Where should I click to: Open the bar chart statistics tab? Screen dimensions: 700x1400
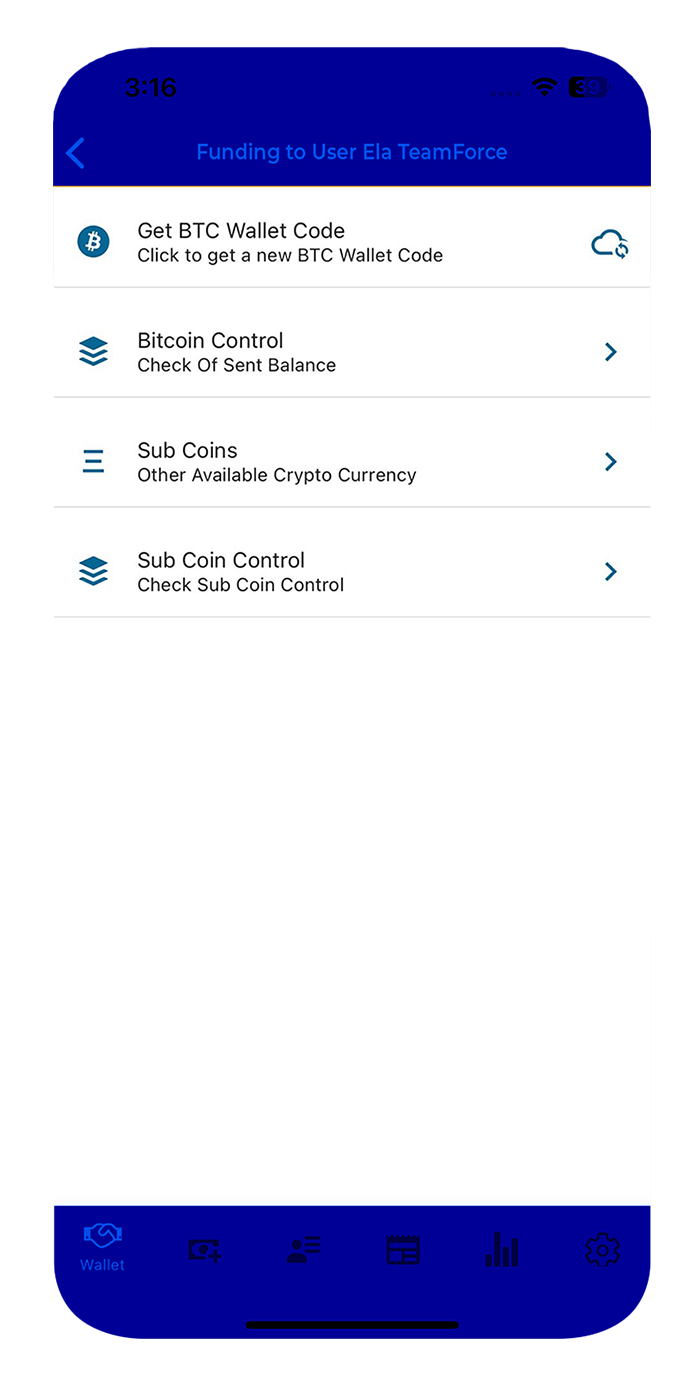502,1249
